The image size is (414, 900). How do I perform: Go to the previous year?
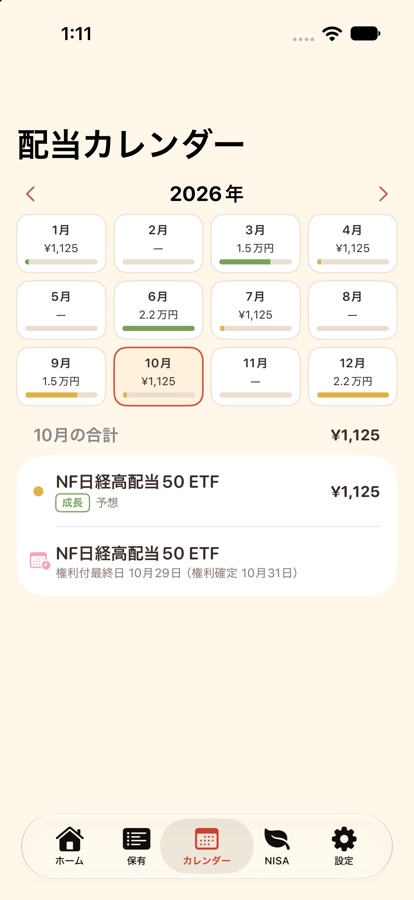pyautogui.click(x=30, y=195)
